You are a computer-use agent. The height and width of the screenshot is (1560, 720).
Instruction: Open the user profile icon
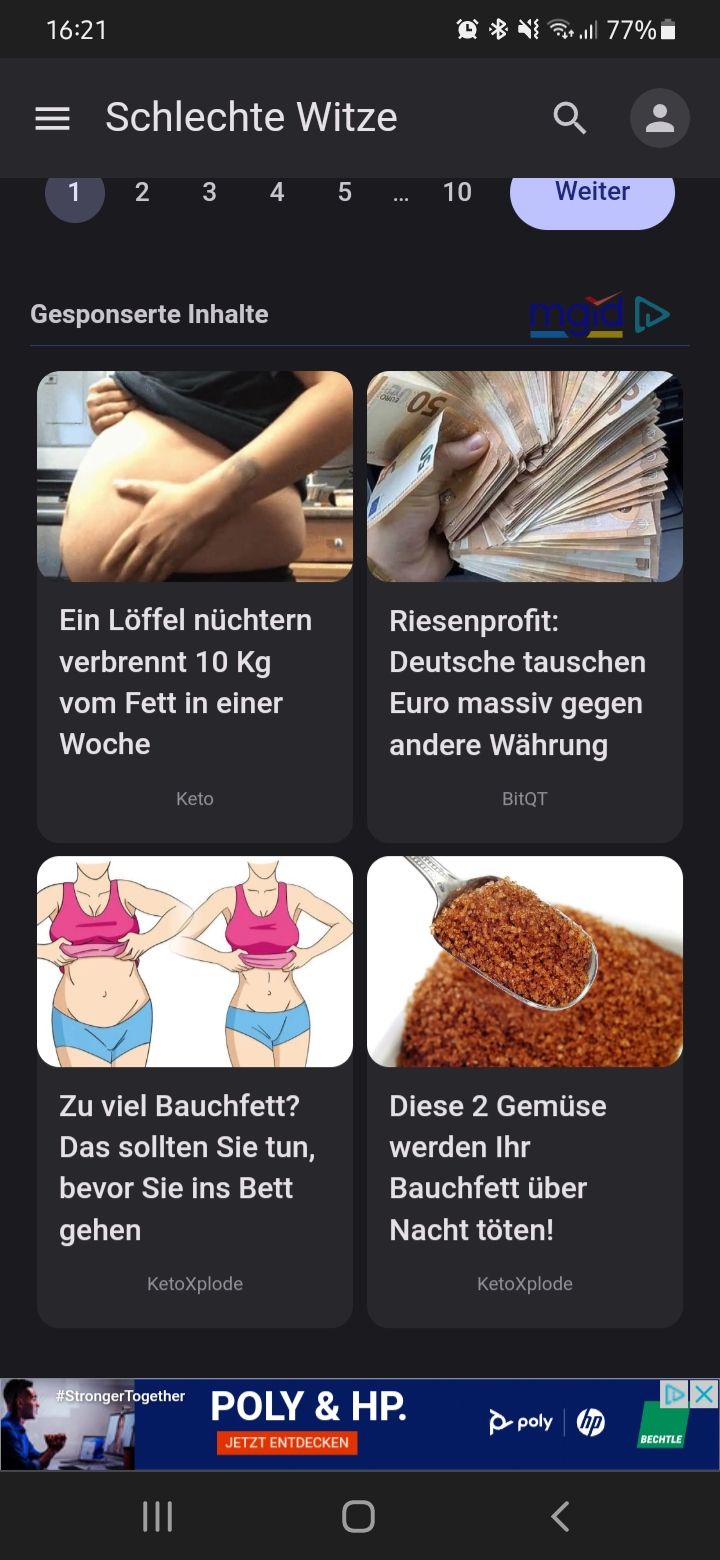tap(660, 119)
